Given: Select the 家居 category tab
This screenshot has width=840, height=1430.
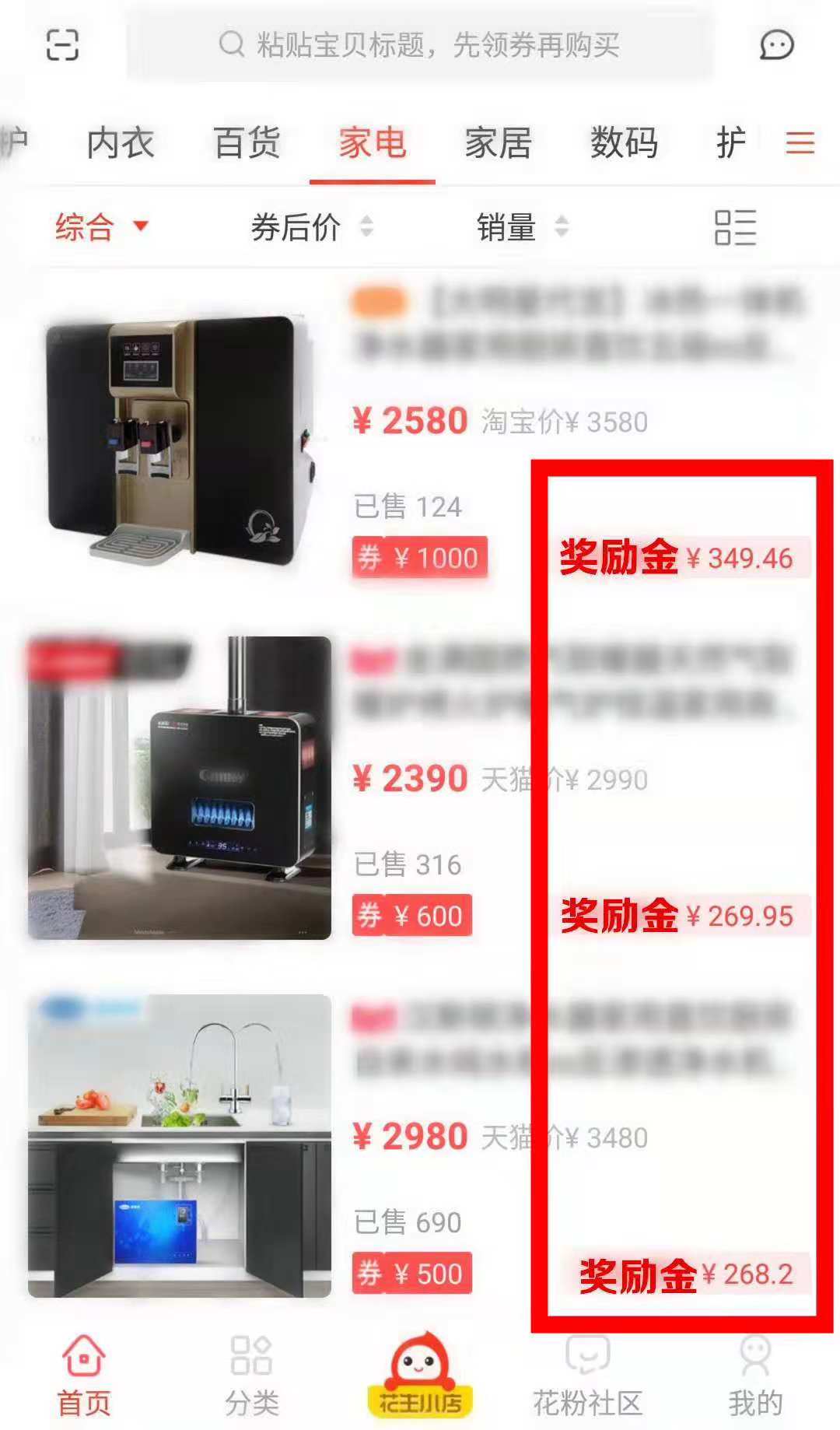Looking at the screenshot, I should pos(498,144).
